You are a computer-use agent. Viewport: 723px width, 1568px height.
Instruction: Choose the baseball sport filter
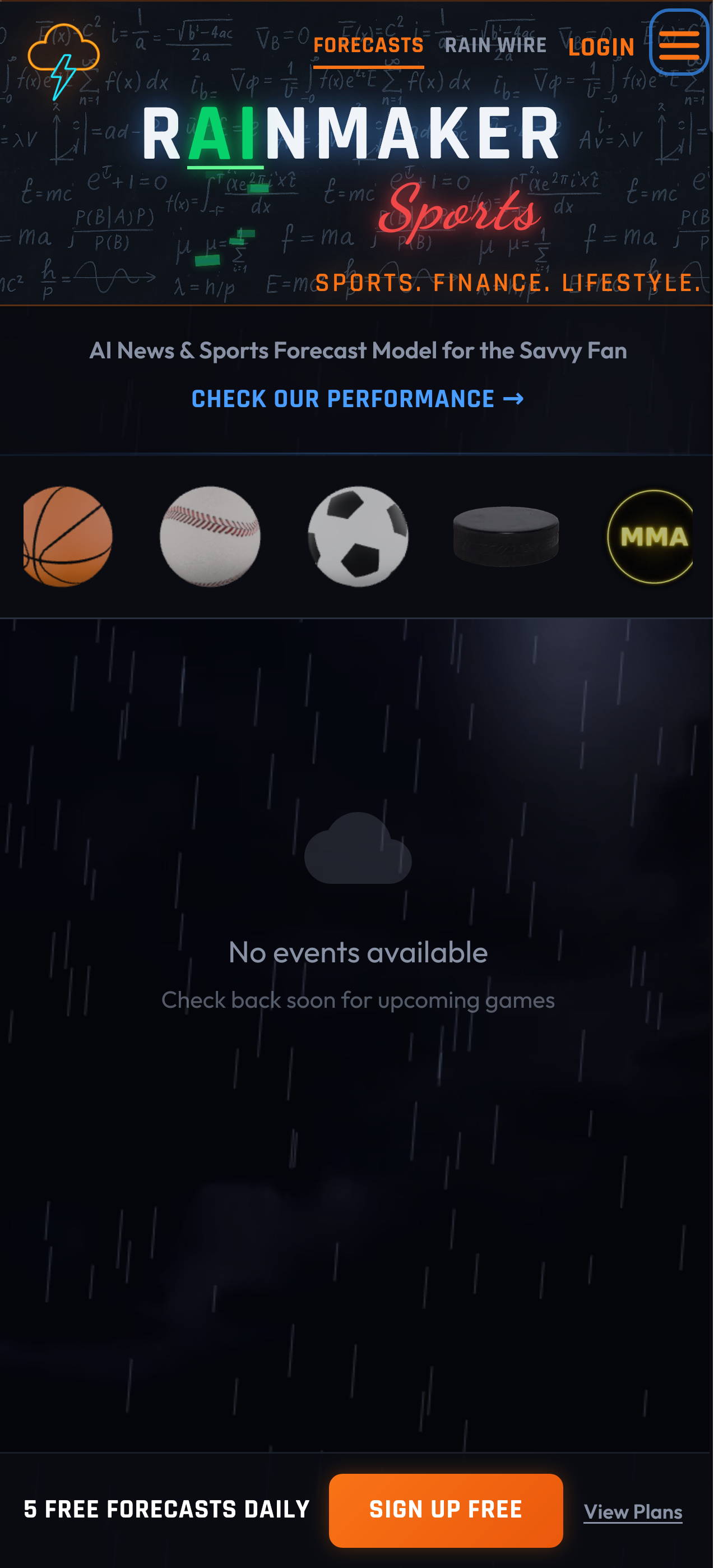click(210, 536)
